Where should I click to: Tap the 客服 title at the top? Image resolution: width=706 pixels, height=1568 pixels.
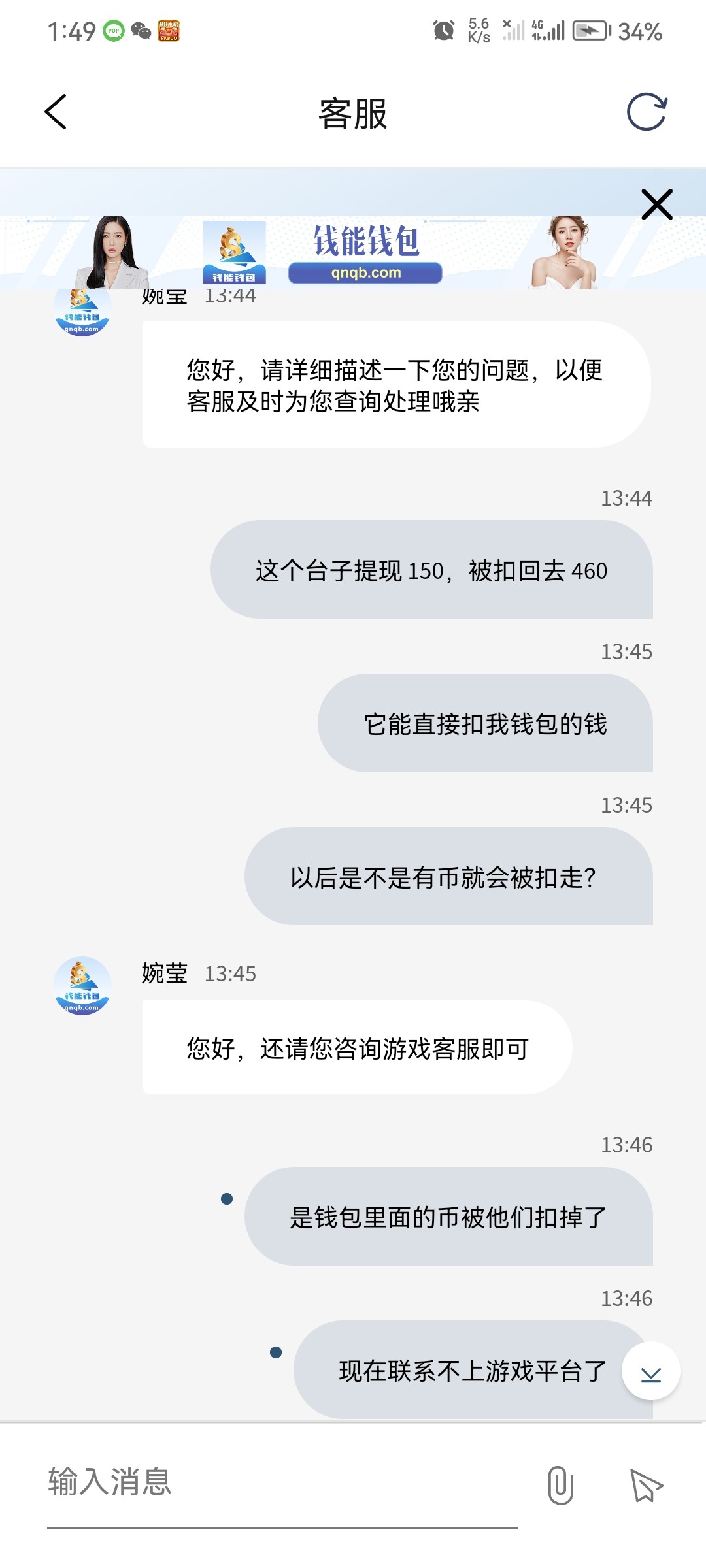pyautogui.click(x=353, y=112)
